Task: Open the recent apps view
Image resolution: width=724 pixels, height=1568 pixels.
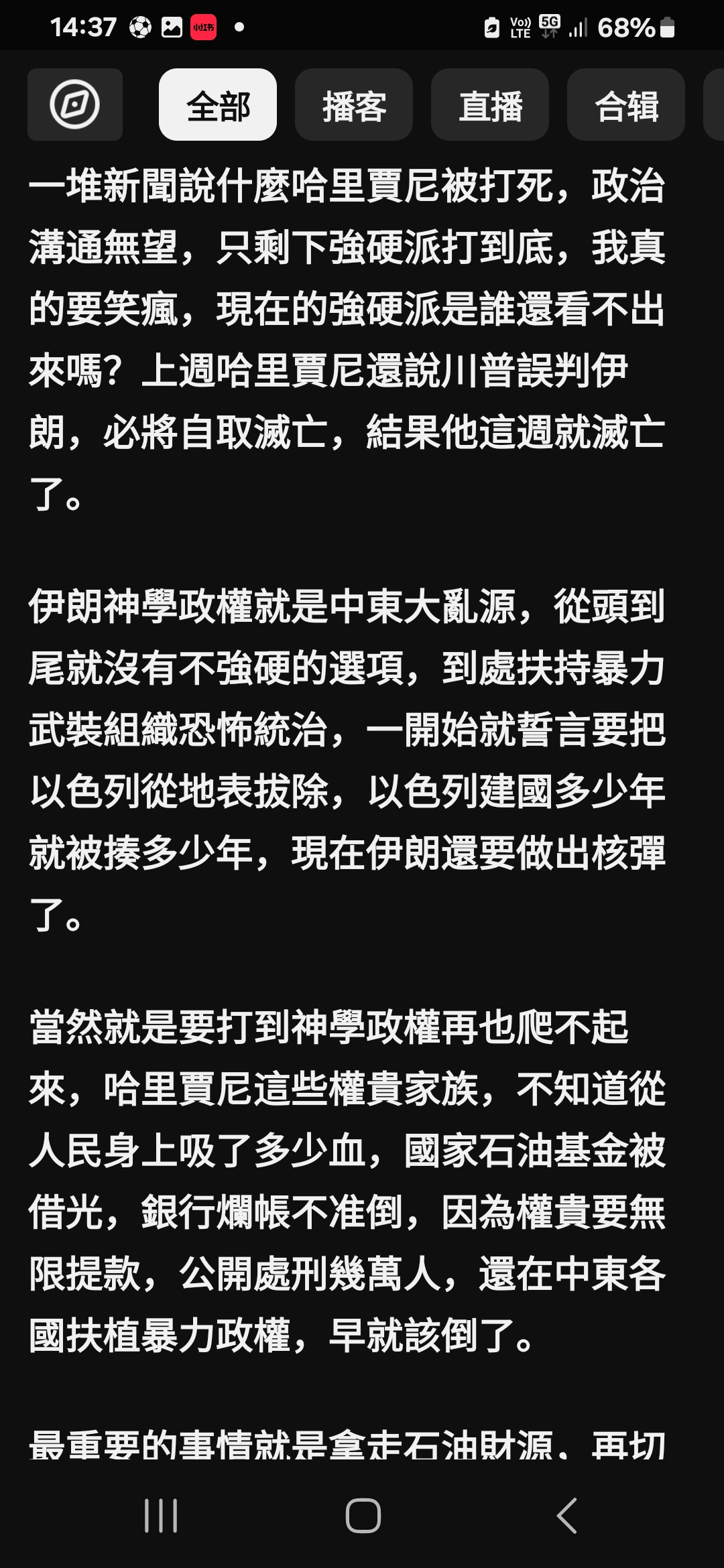Action: (161, 1516)
